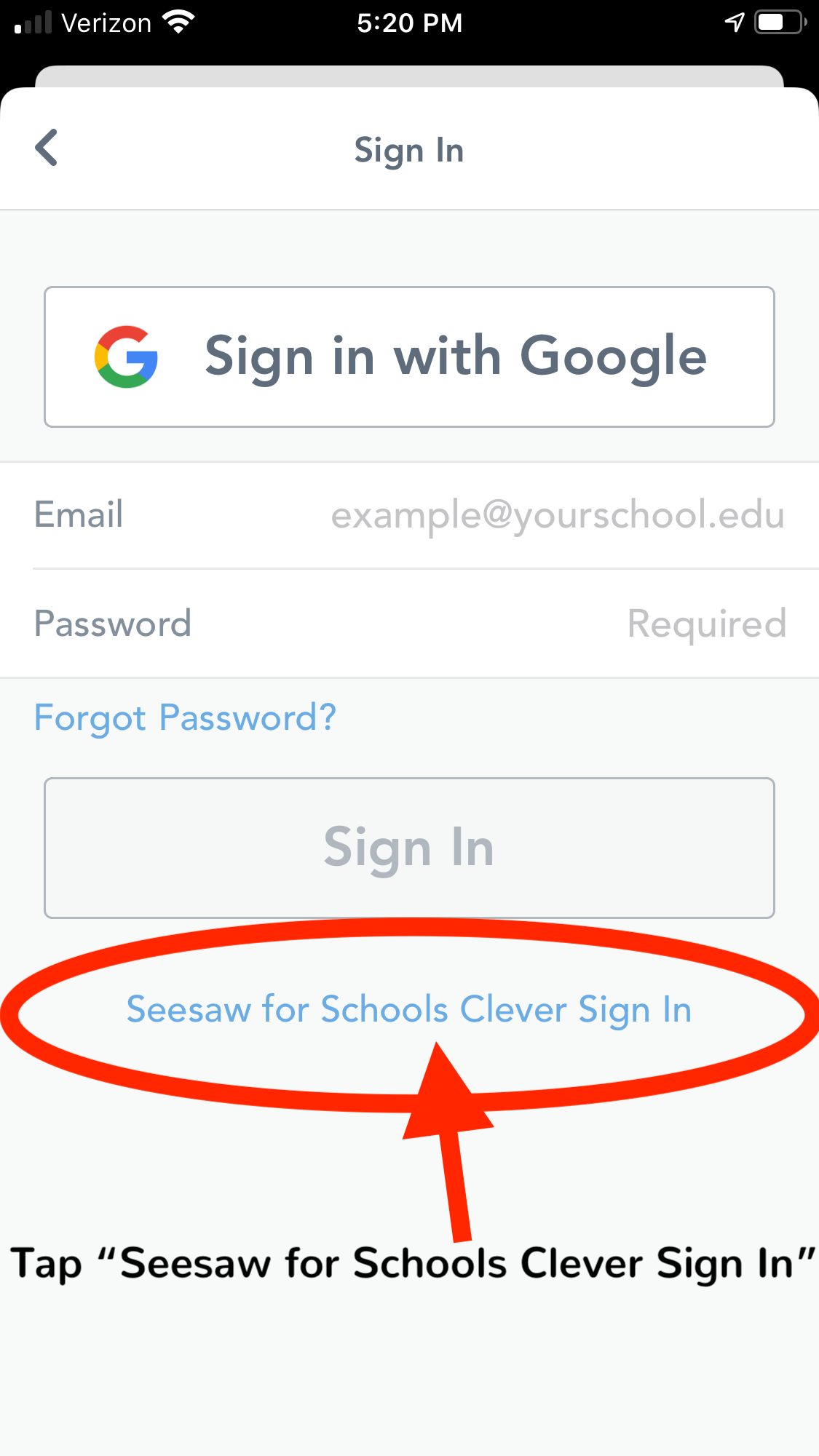Viewport: 819px width, 1456px height.
Task: Tap the Sign In button
Action: pyautogui.click(x=409, y=848)
